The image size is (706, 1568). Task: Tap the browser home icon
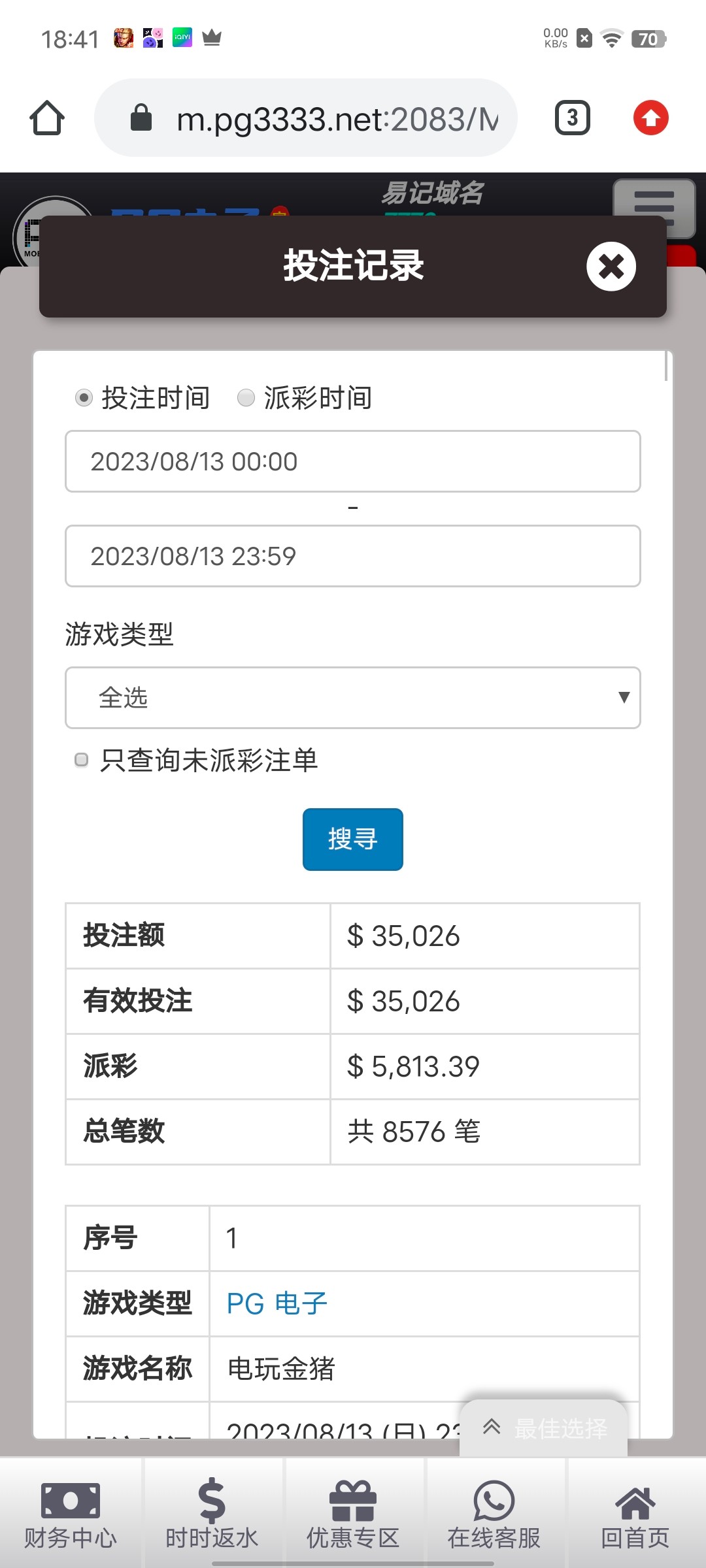tap(47, 118)
